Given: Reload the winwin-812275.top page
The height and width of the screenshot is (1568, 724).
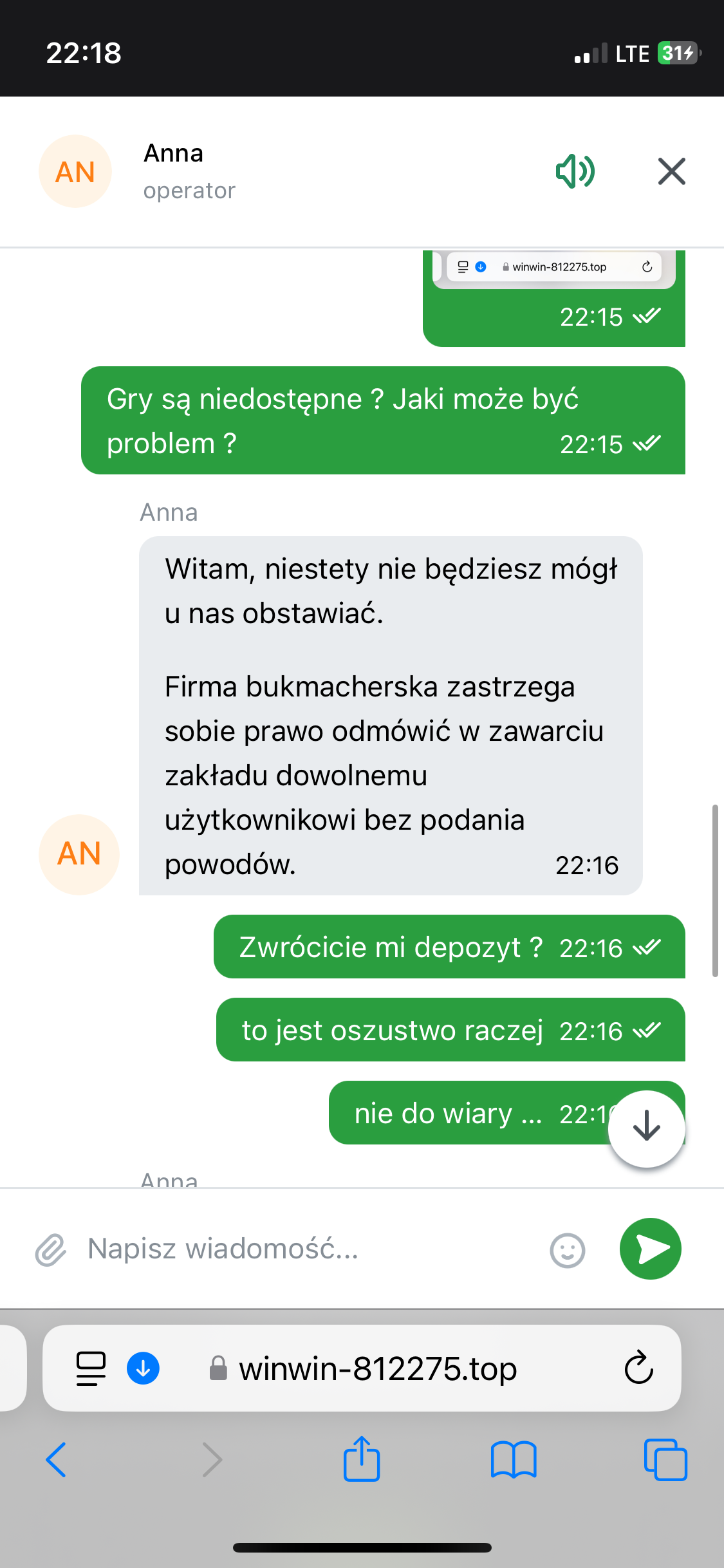Looking at the screenshot, I should click(x=638, y=1368).
